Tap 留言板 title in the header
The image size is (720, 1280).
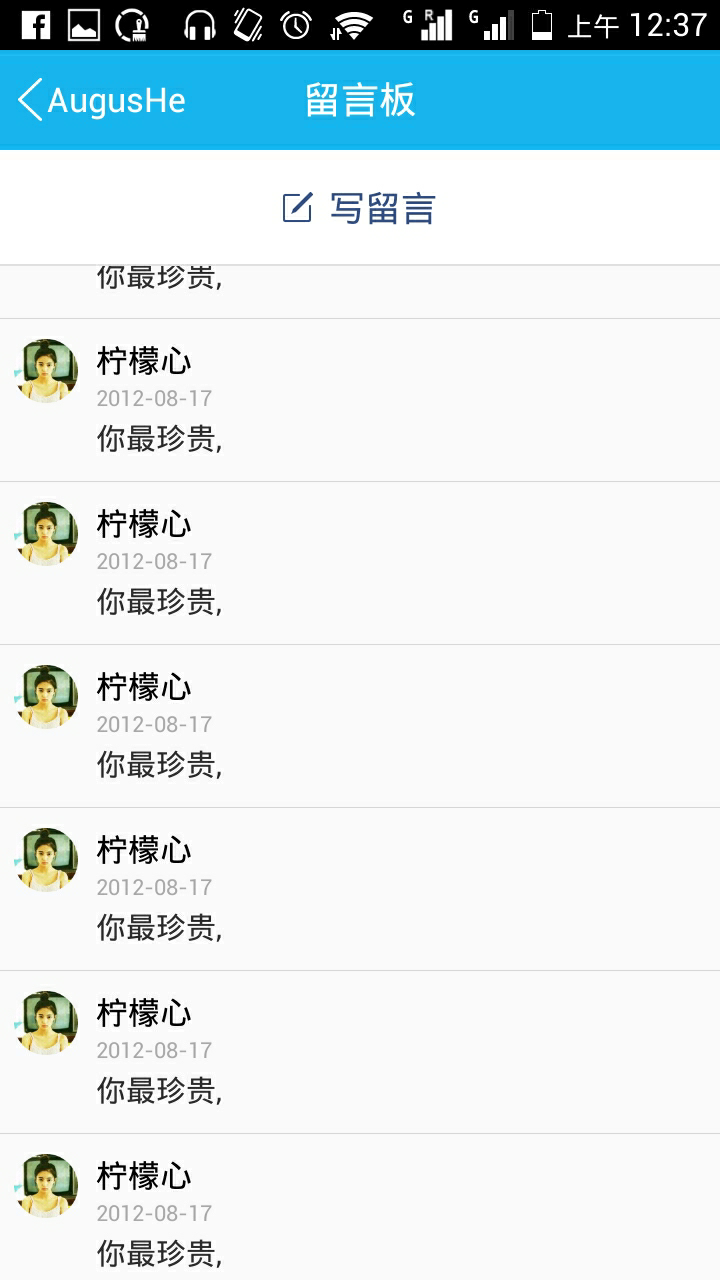[360, 100]
